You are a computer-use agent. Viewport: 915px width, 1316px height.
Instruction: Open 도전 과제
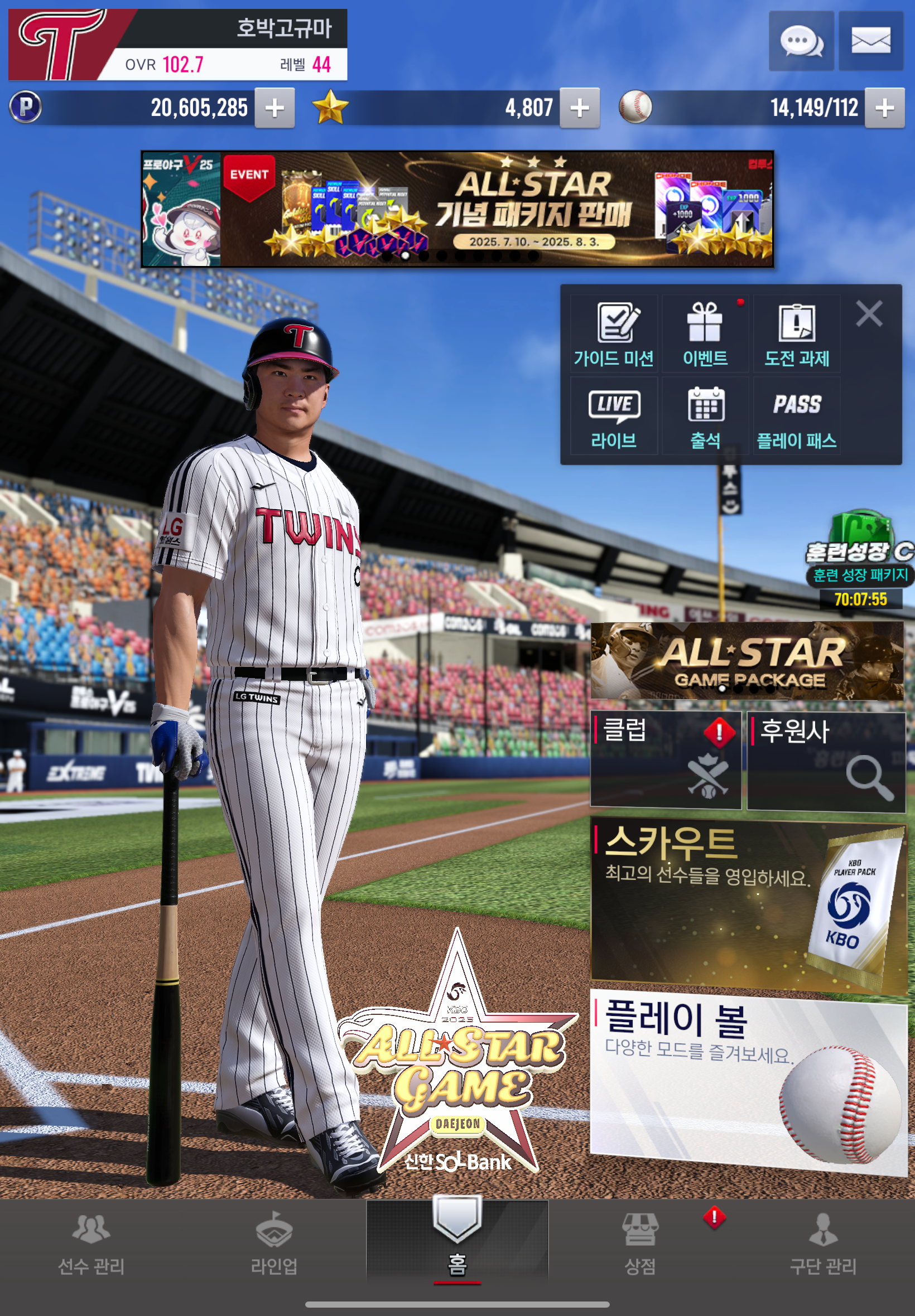796,334
